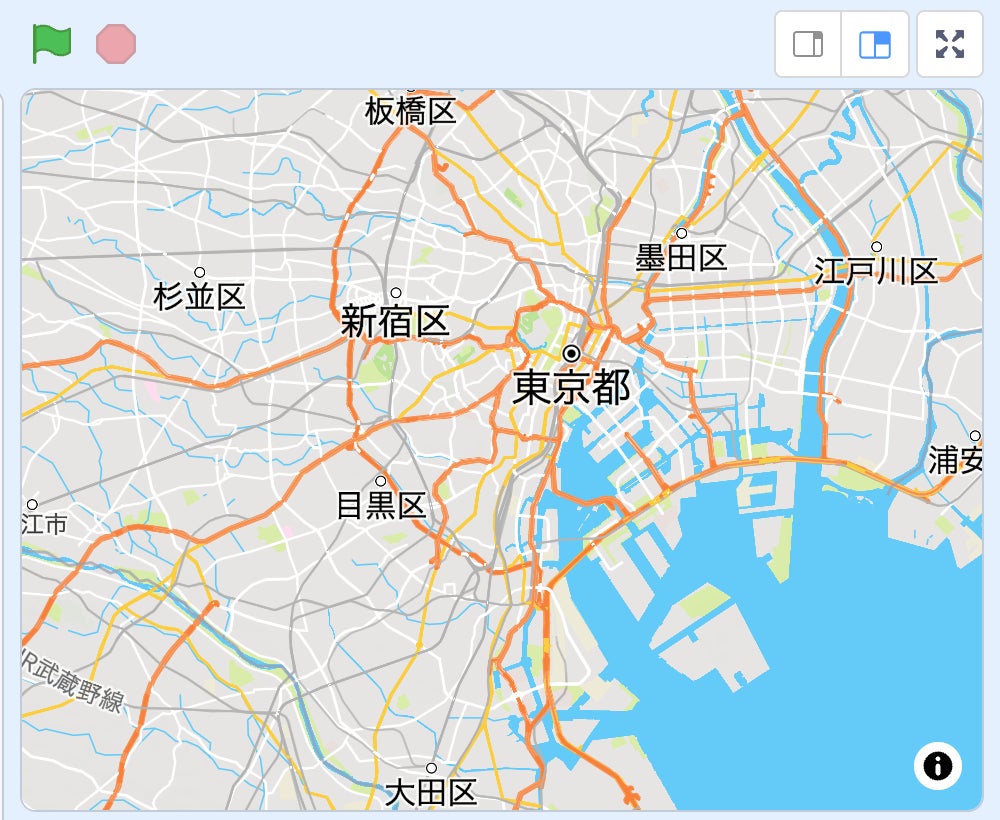
Task: Switch to the large stage layout
Action: point(875,44)
